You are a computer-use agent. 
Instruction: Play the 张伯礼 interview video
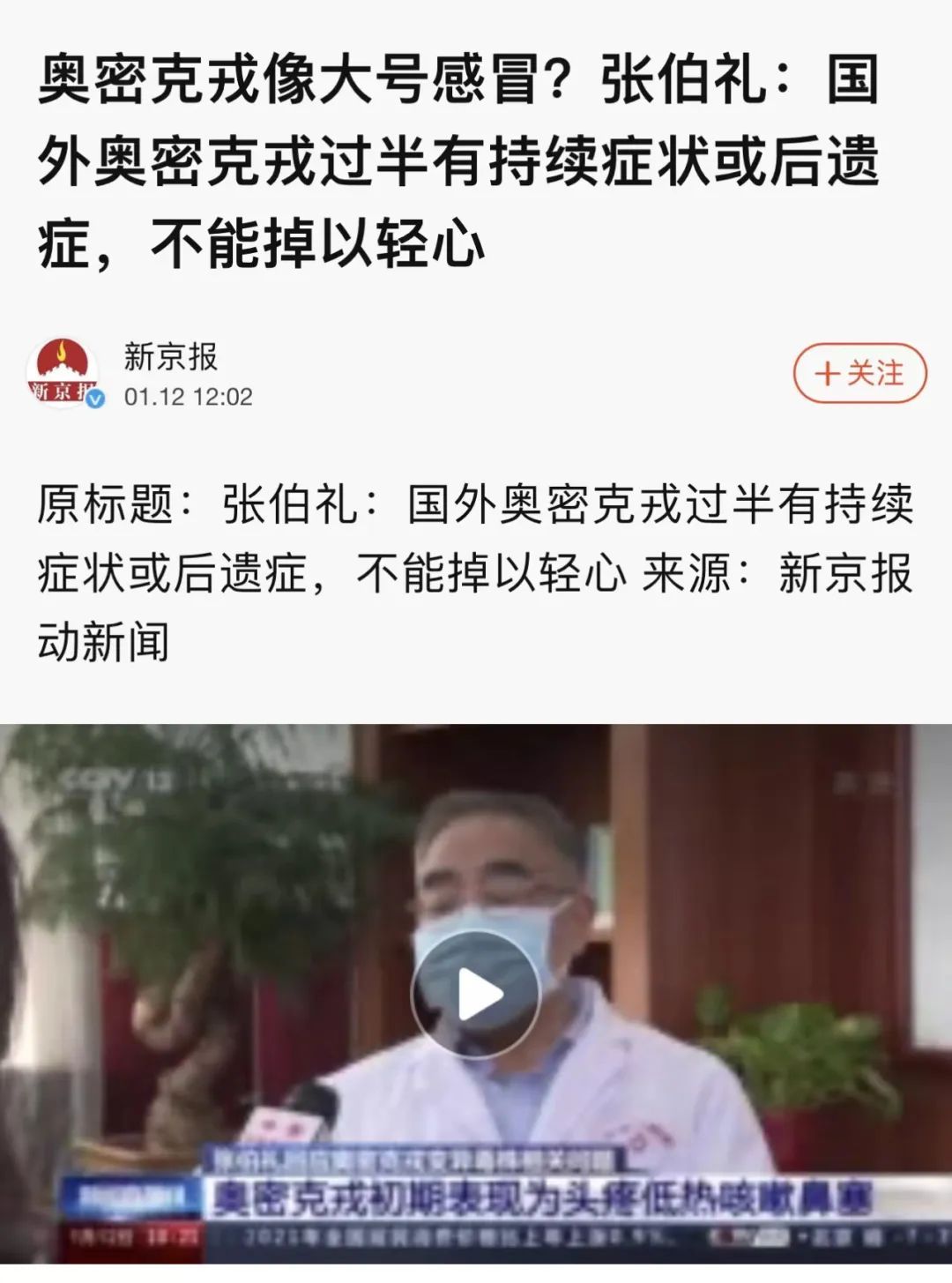475,994
